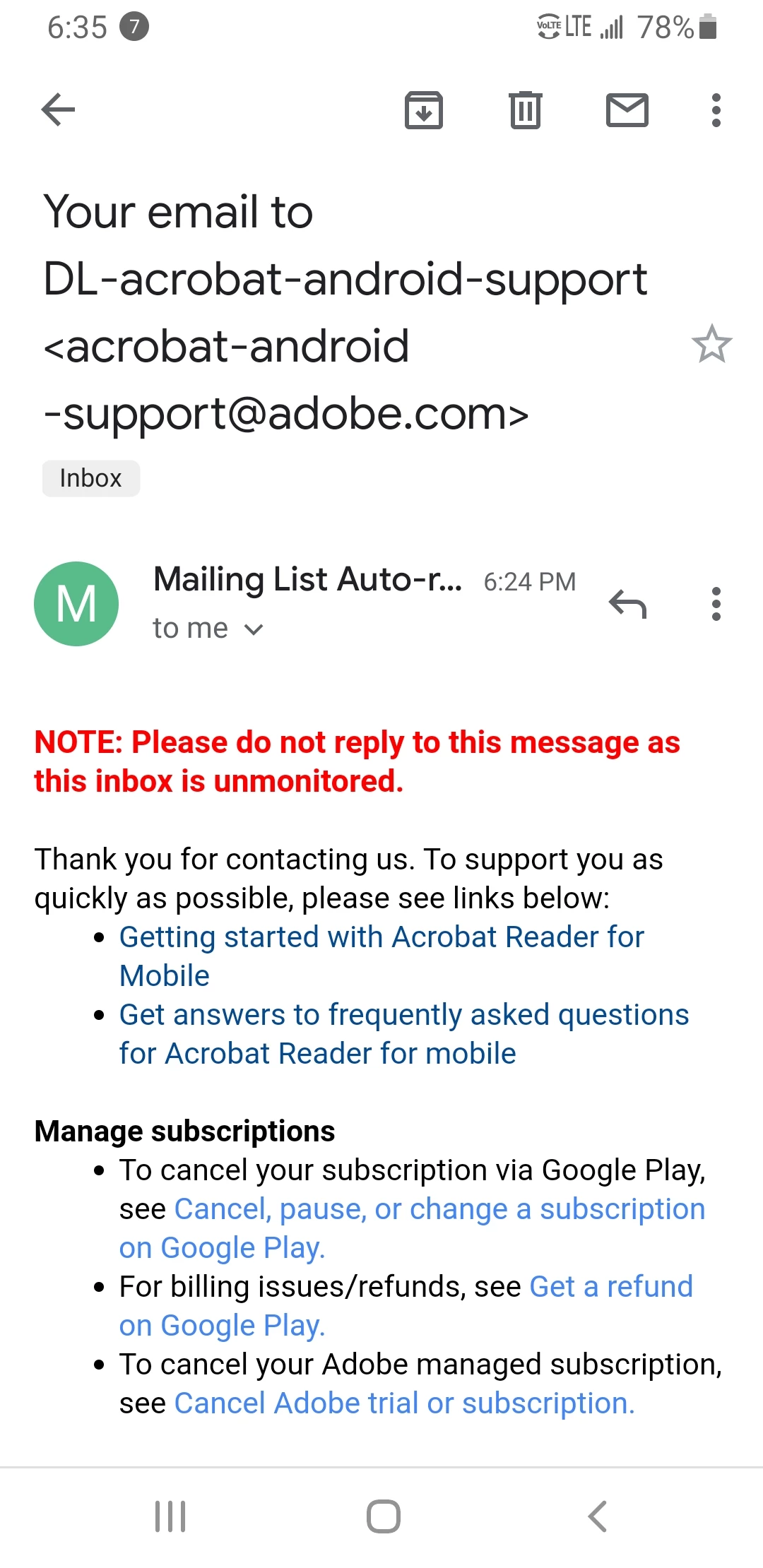This screenshot has width=763, height=1568.
Task: Go back to the inbox list
Action: [x=58, y=110]
